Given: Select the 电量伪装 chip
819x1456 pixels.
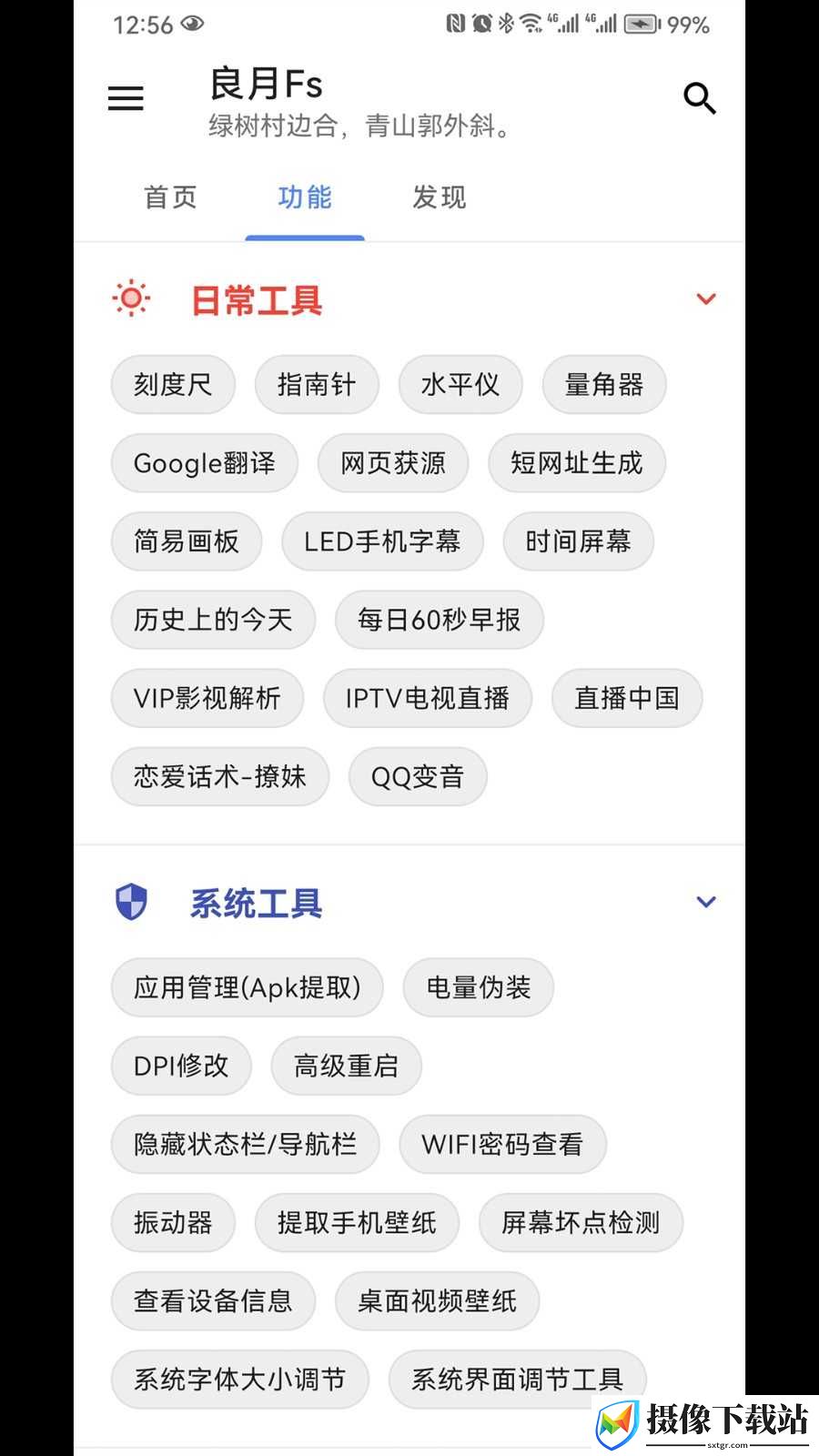Looking at the screenshot, I should 479,987.
